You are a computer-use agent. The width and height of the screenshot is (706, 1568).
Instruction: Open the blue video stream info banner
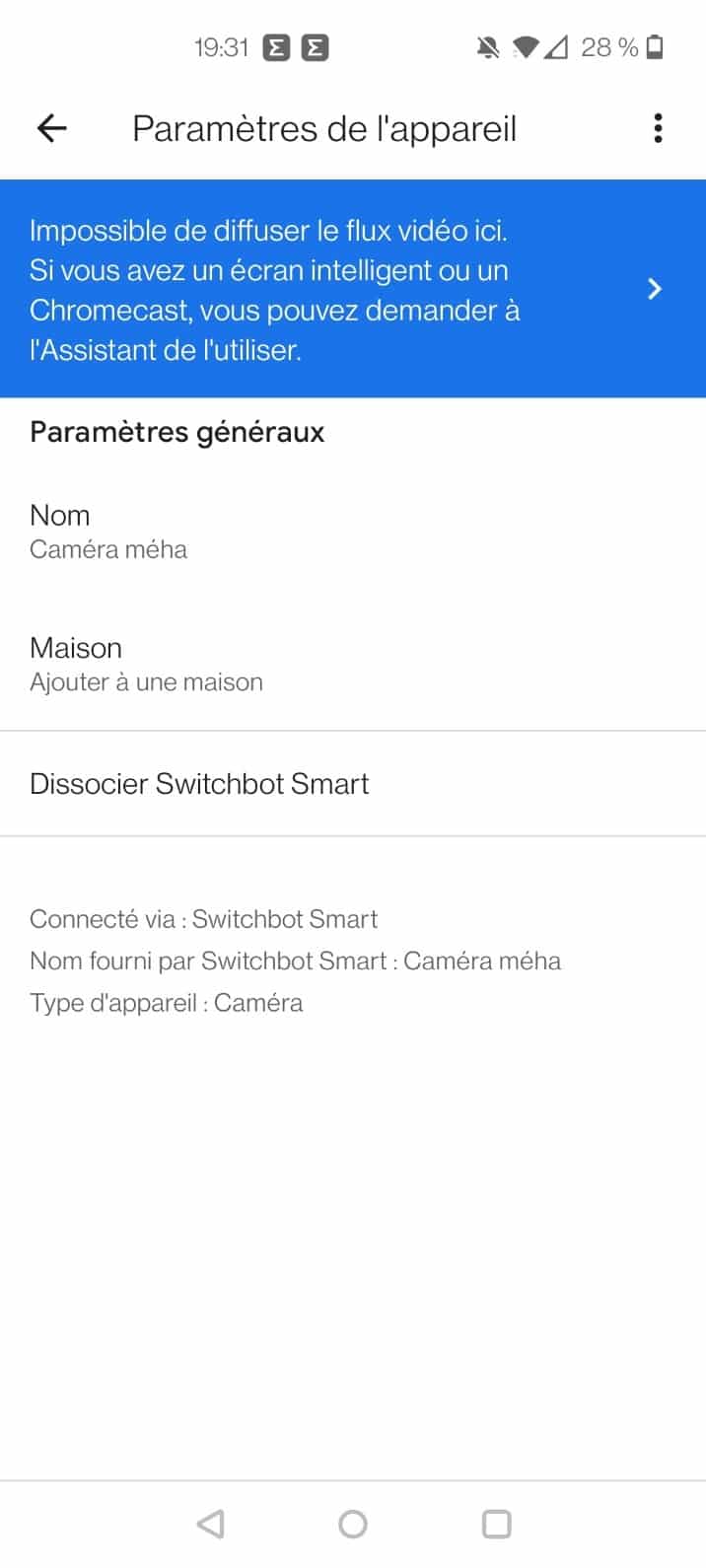click(353, 289)
